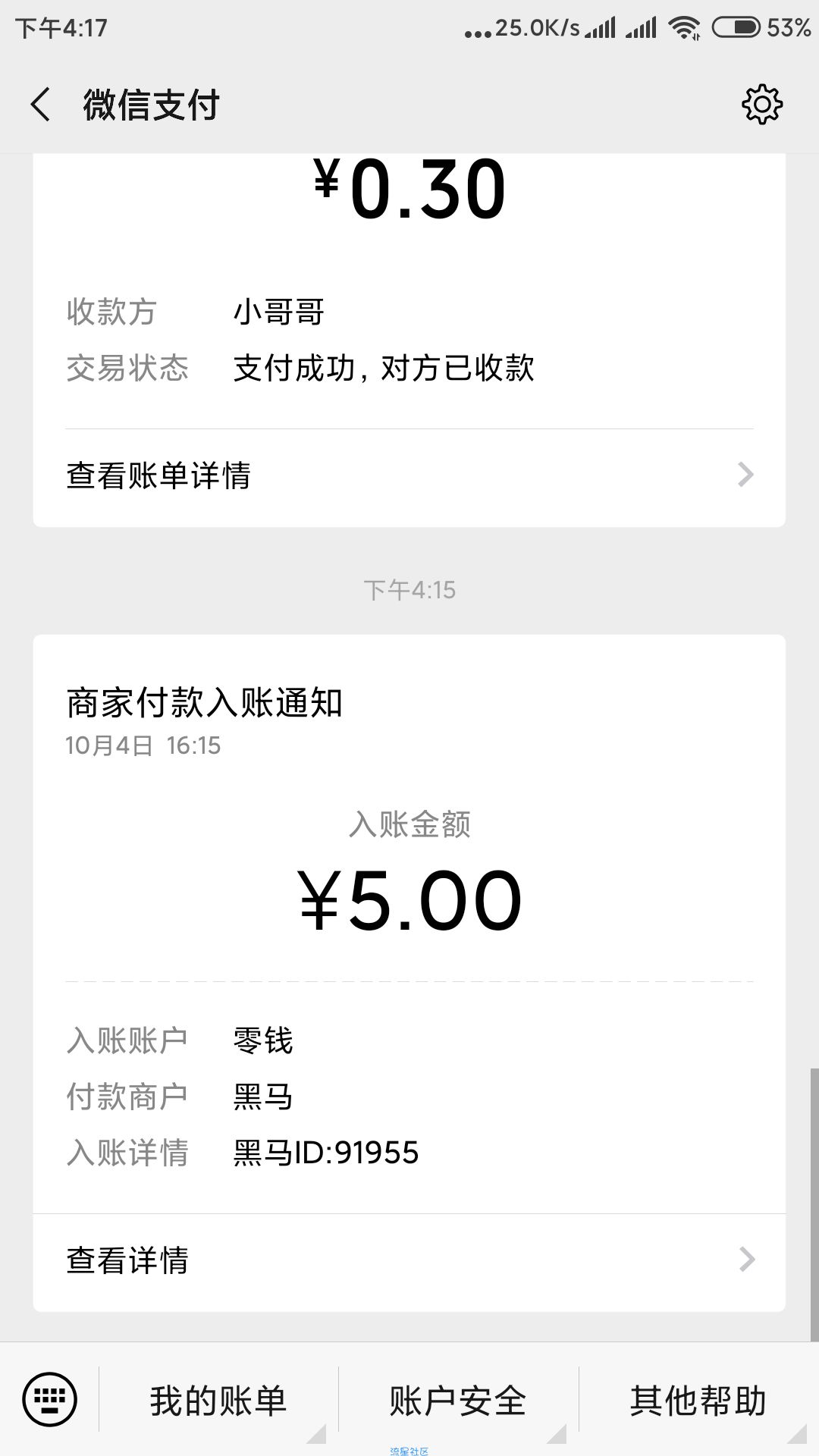Open the 其他帮助 menu
The height and width of the screenshot is (1456, 819).
698,1401
